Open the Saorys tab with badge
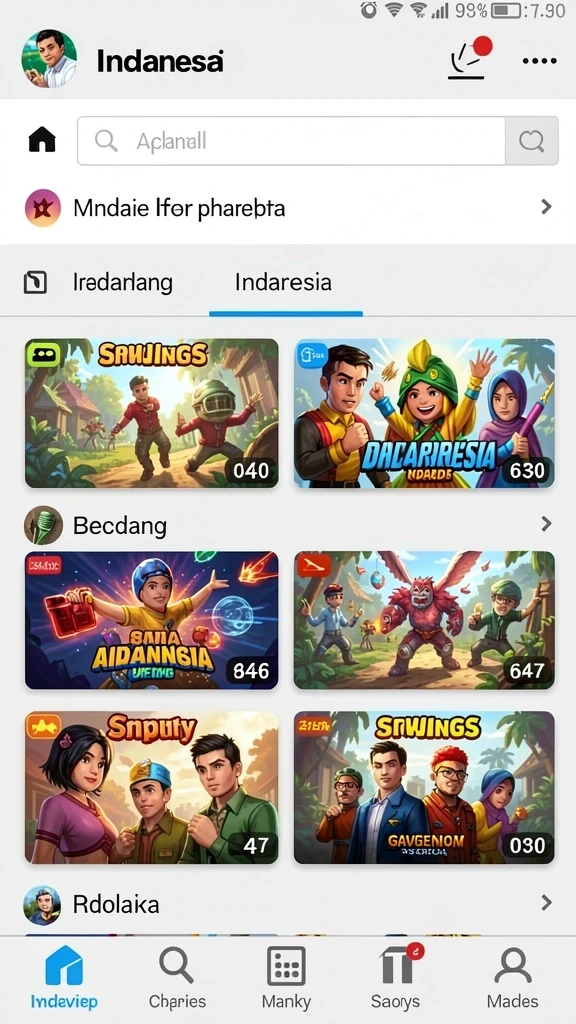This screenshot has width=576, height=1024. (397, 977)
